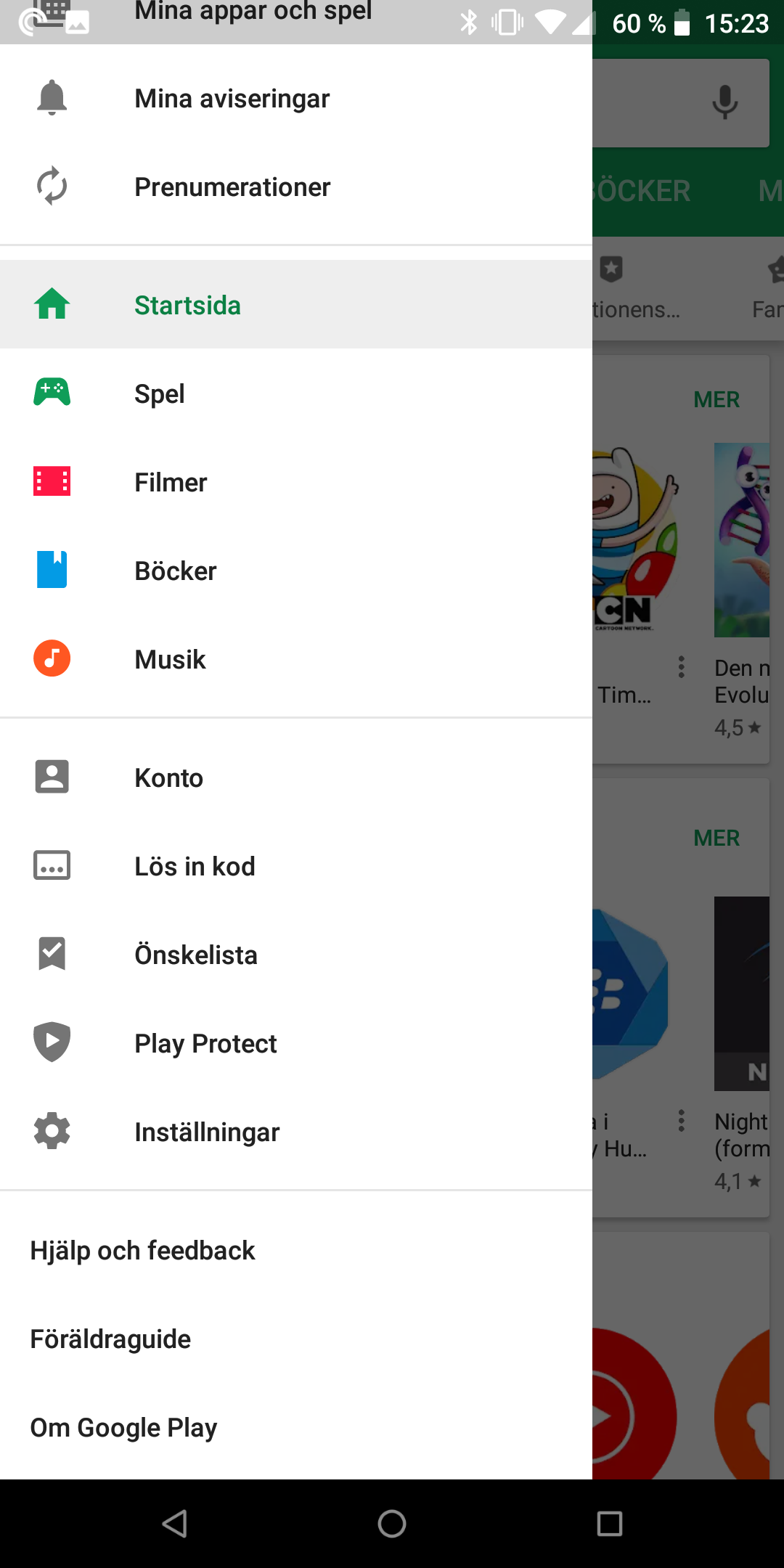Open the Böcker section
Viewport: 784px width, 1568px height.
click(x=176, y=571)
